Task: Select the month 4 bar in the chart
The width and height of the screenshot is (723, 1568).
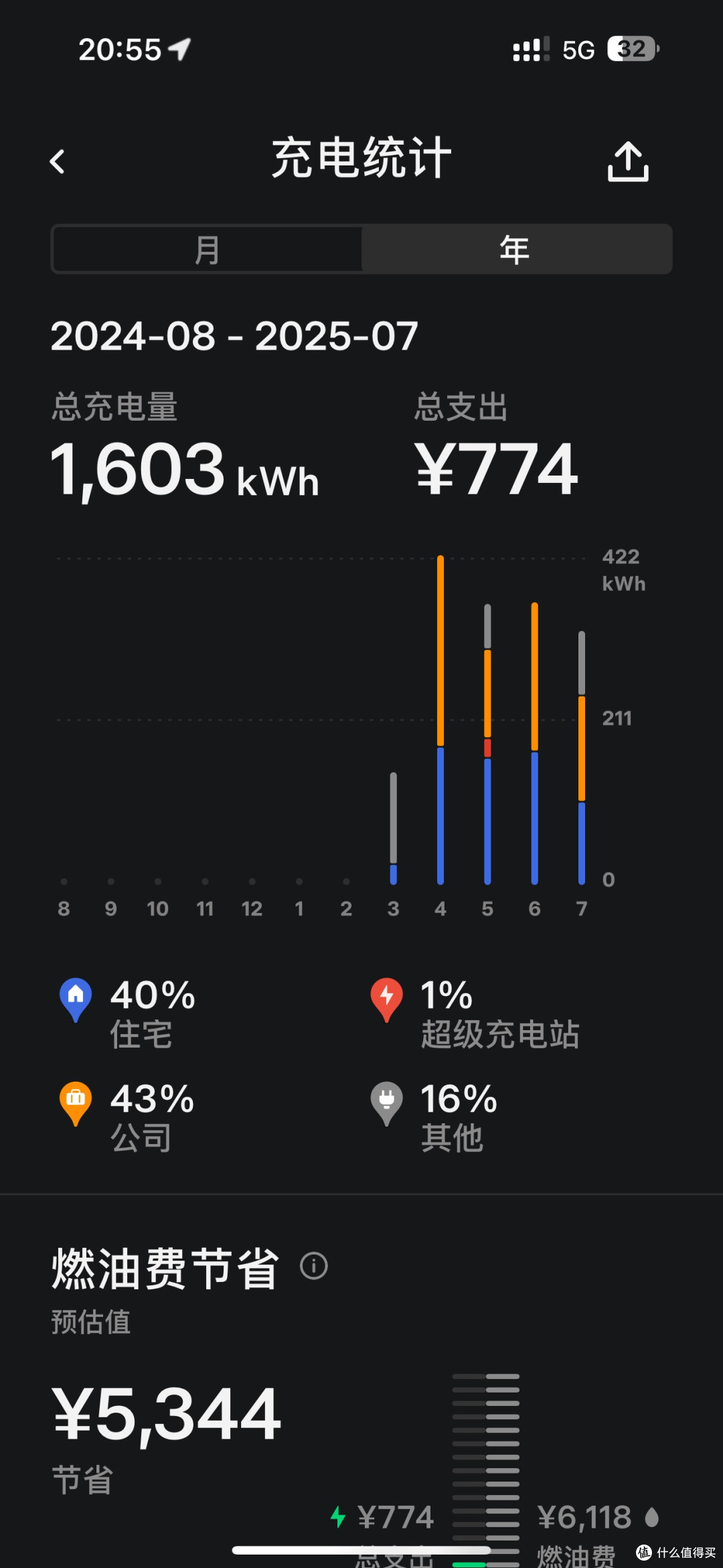Action: [x=440, y=720]
